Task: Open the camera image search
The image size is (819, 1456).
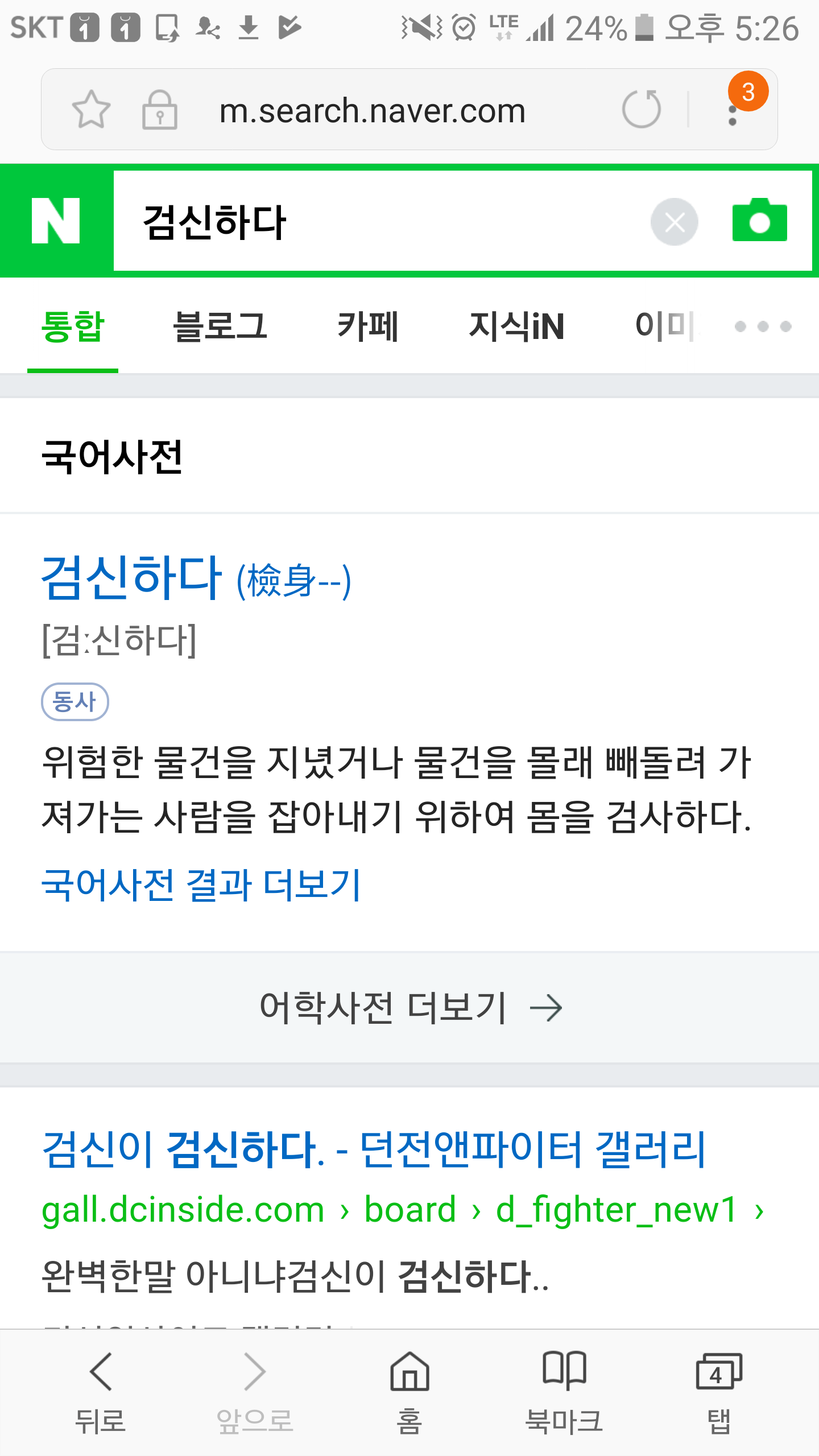Action: 759,221
